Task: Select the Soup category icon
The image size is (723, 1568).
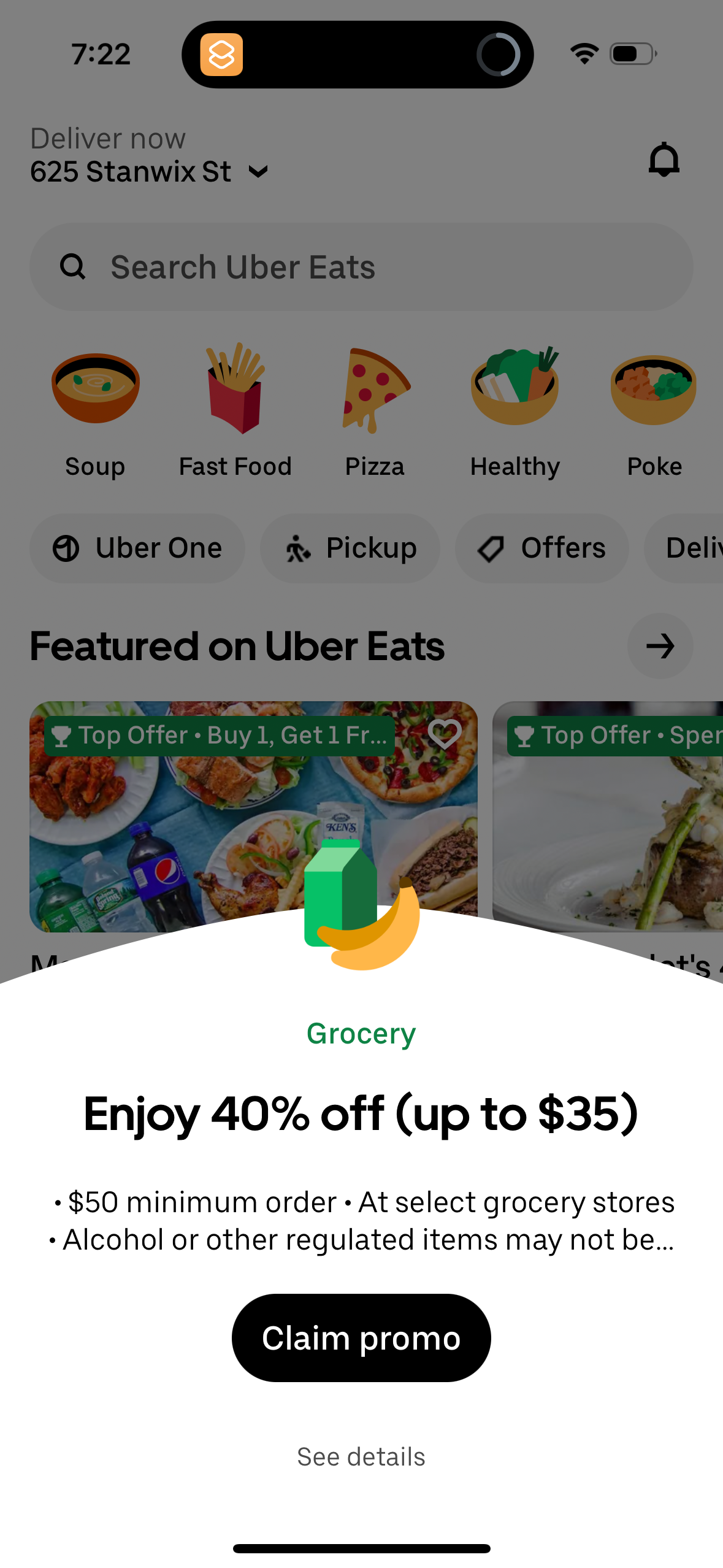Action: pyautogui.click(x=94, y=388)
